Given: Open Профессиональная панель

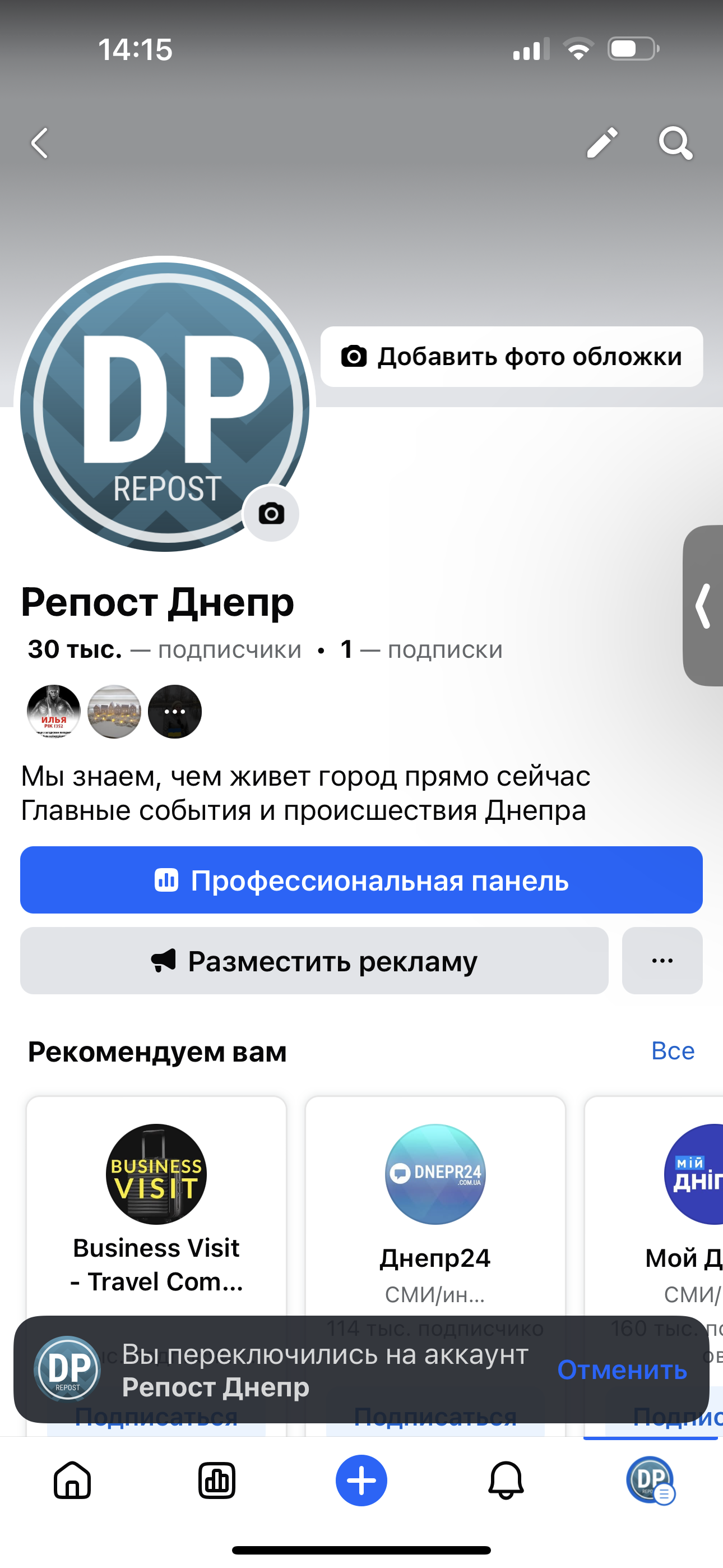Looking at the screenshot, I should (361, 880).
